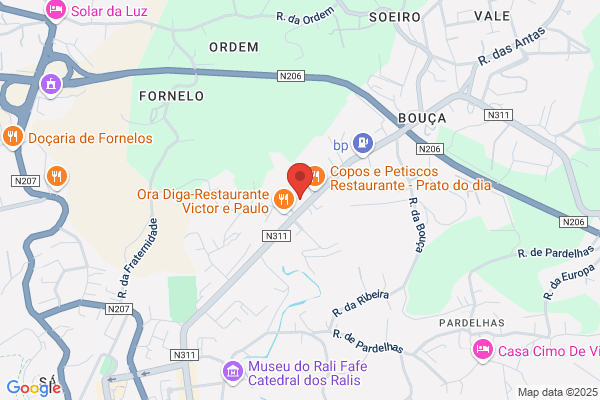Tap the unnamed restaurant marker beside N207

pyautogui.click(x=57, y=178)
